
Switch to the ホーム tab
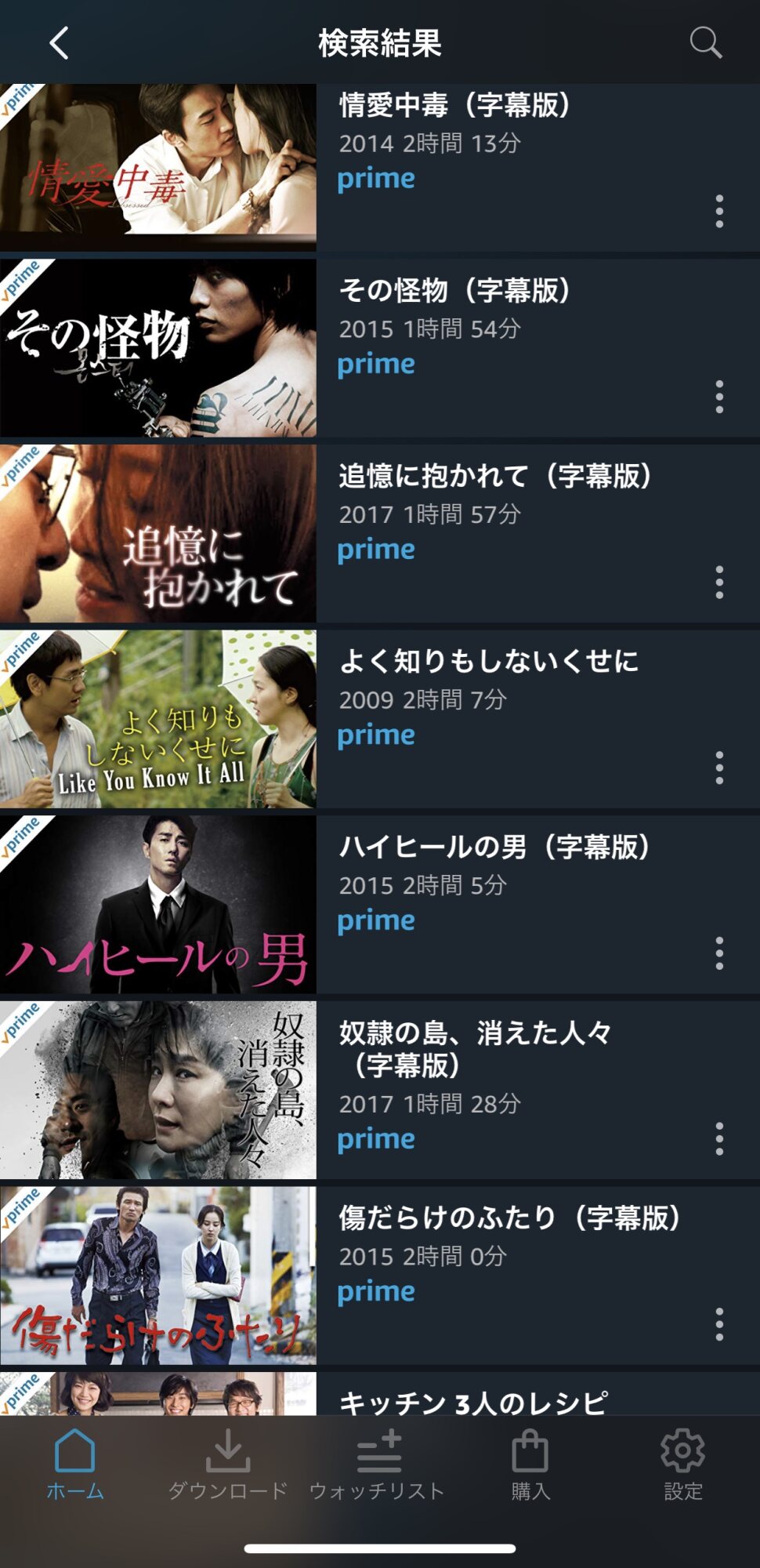[x=75, y=1465]
